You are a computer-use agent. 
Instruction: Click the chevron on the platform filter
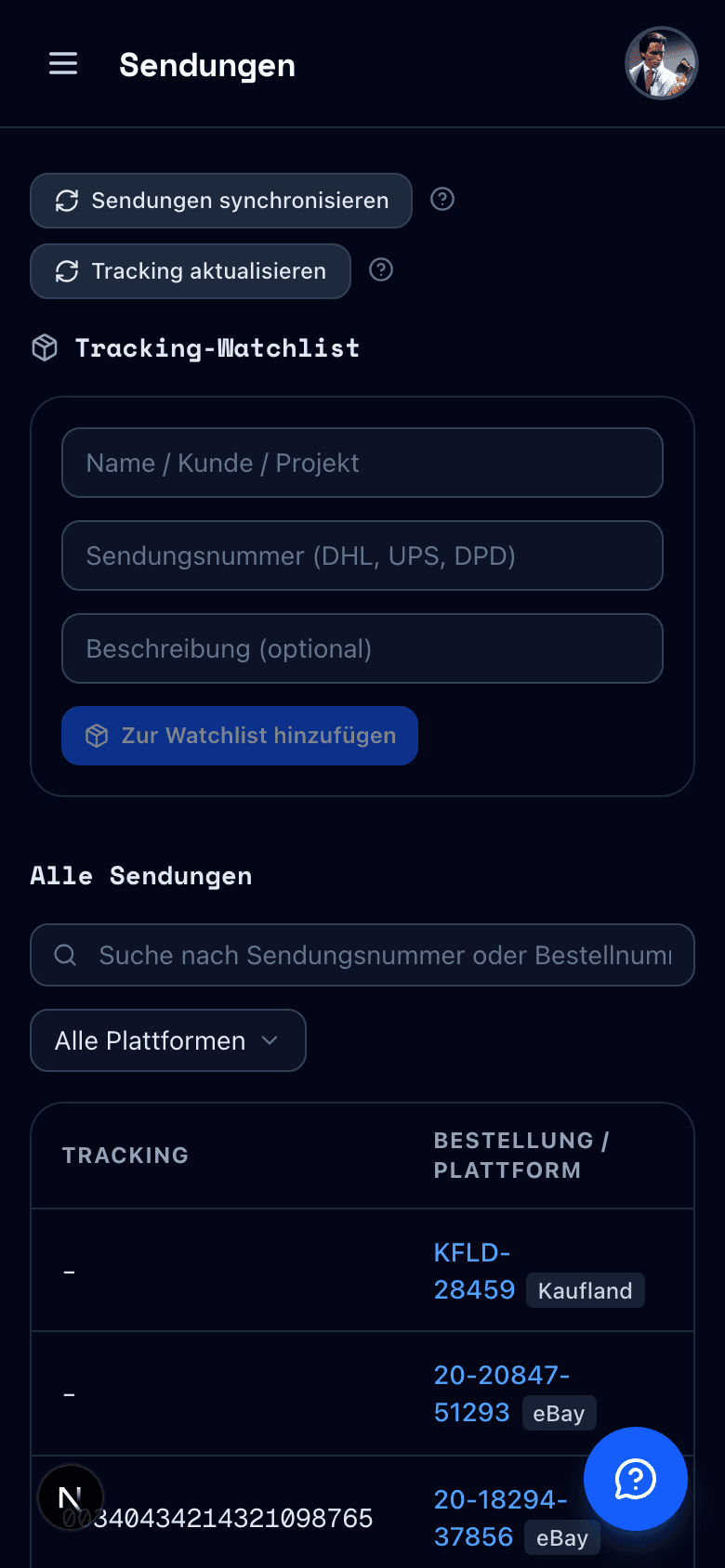tap(270, 1041)
